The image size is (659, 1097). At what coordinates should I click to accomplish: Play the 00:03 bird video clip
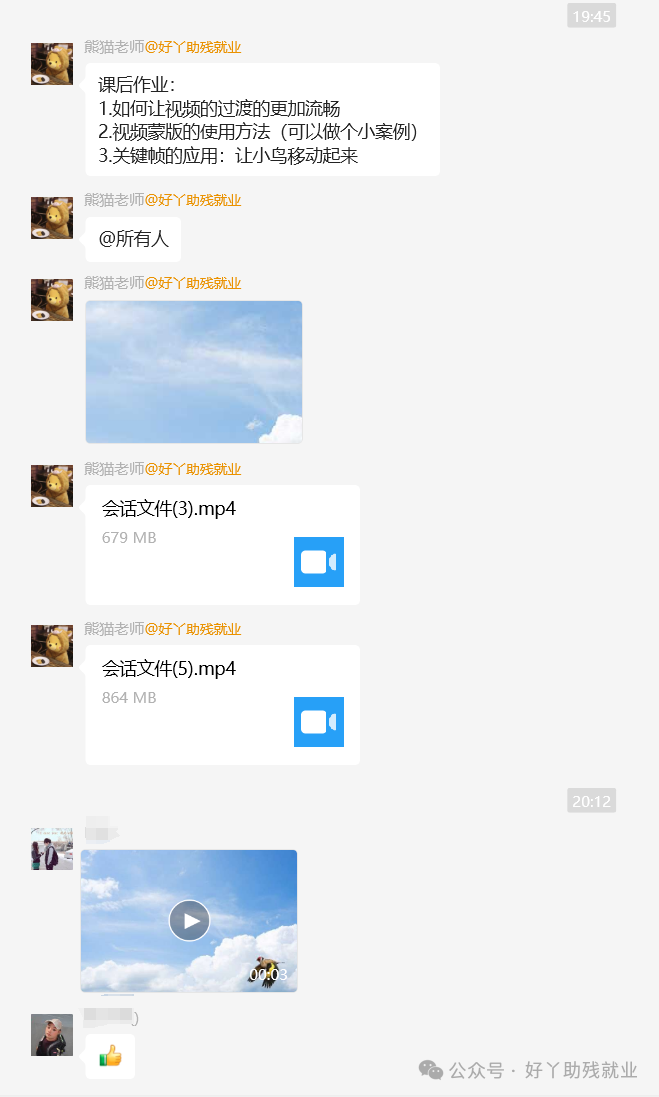point(189,920)
